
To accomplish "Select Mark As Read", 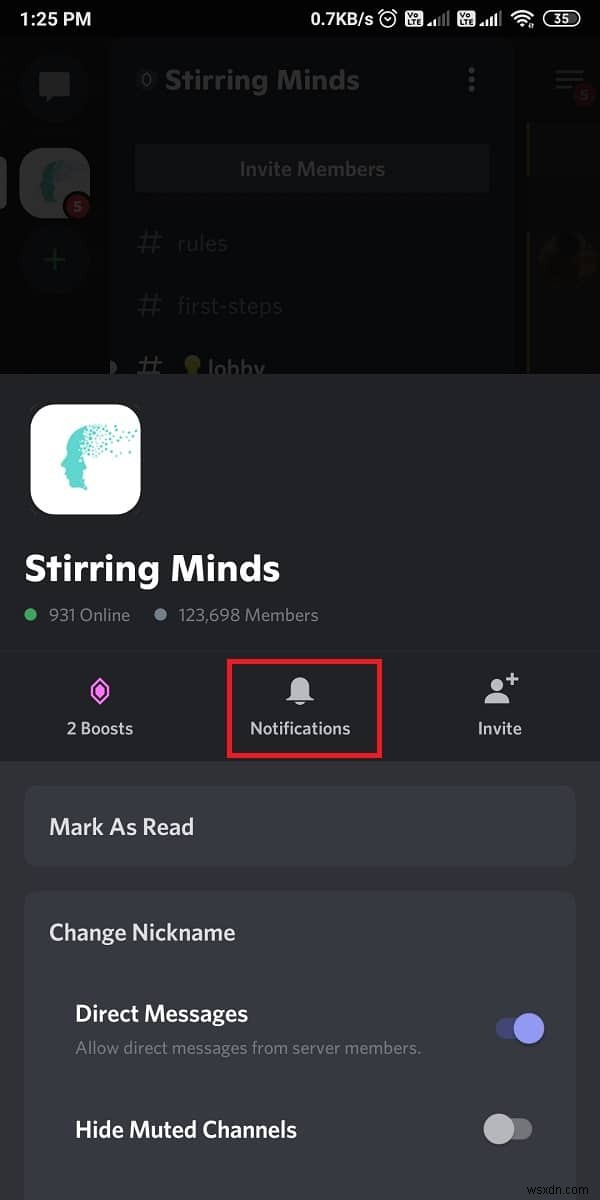I will [299, 827].
